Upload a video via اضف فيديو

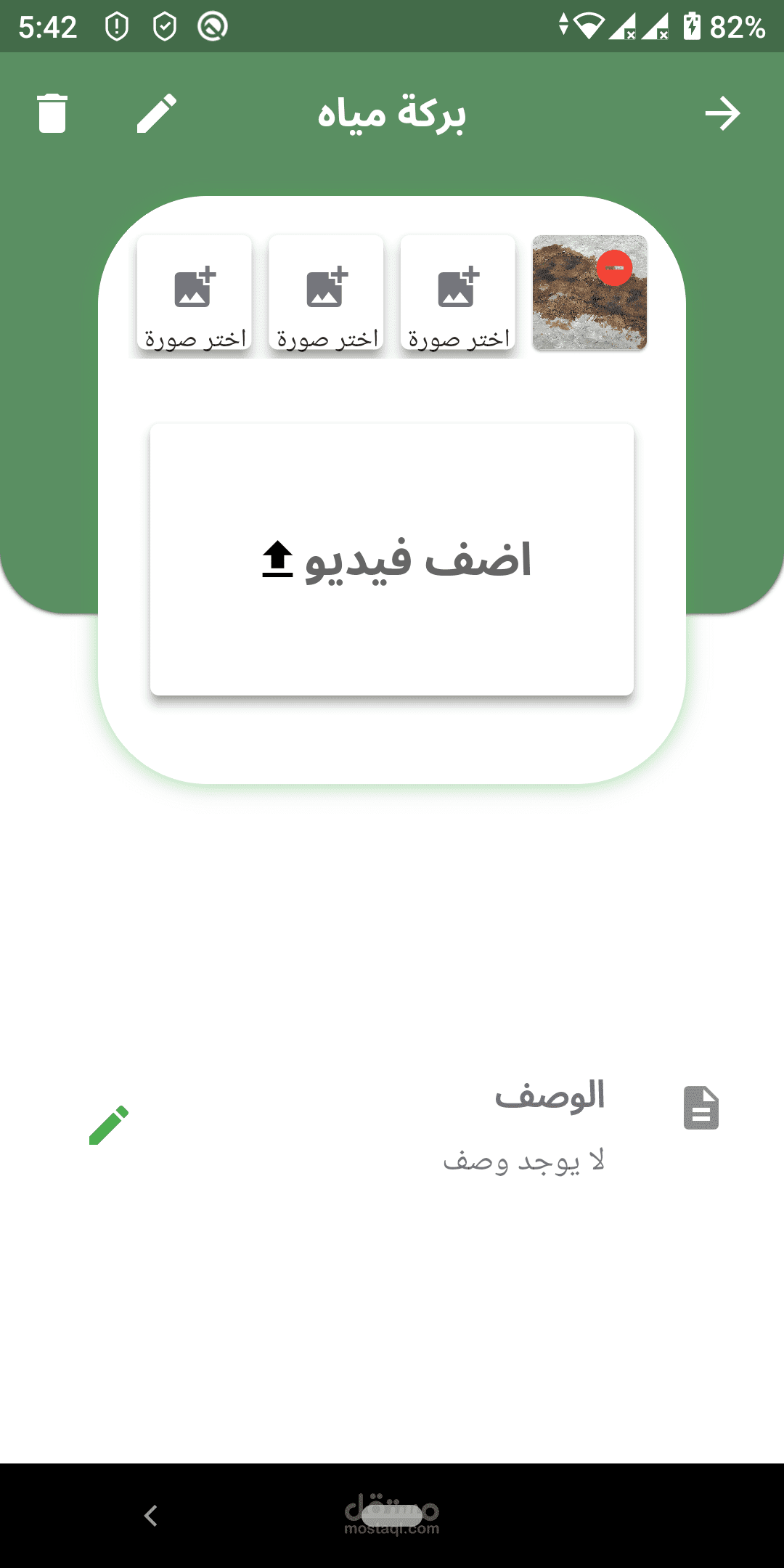tap(392, 560)
